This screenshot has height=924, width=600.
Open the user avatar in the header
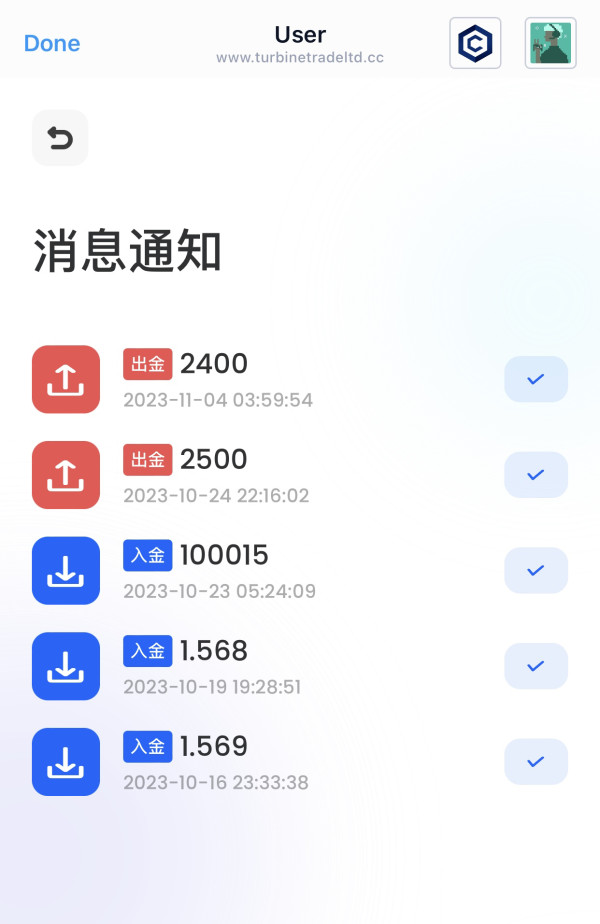tap(550, 43)
